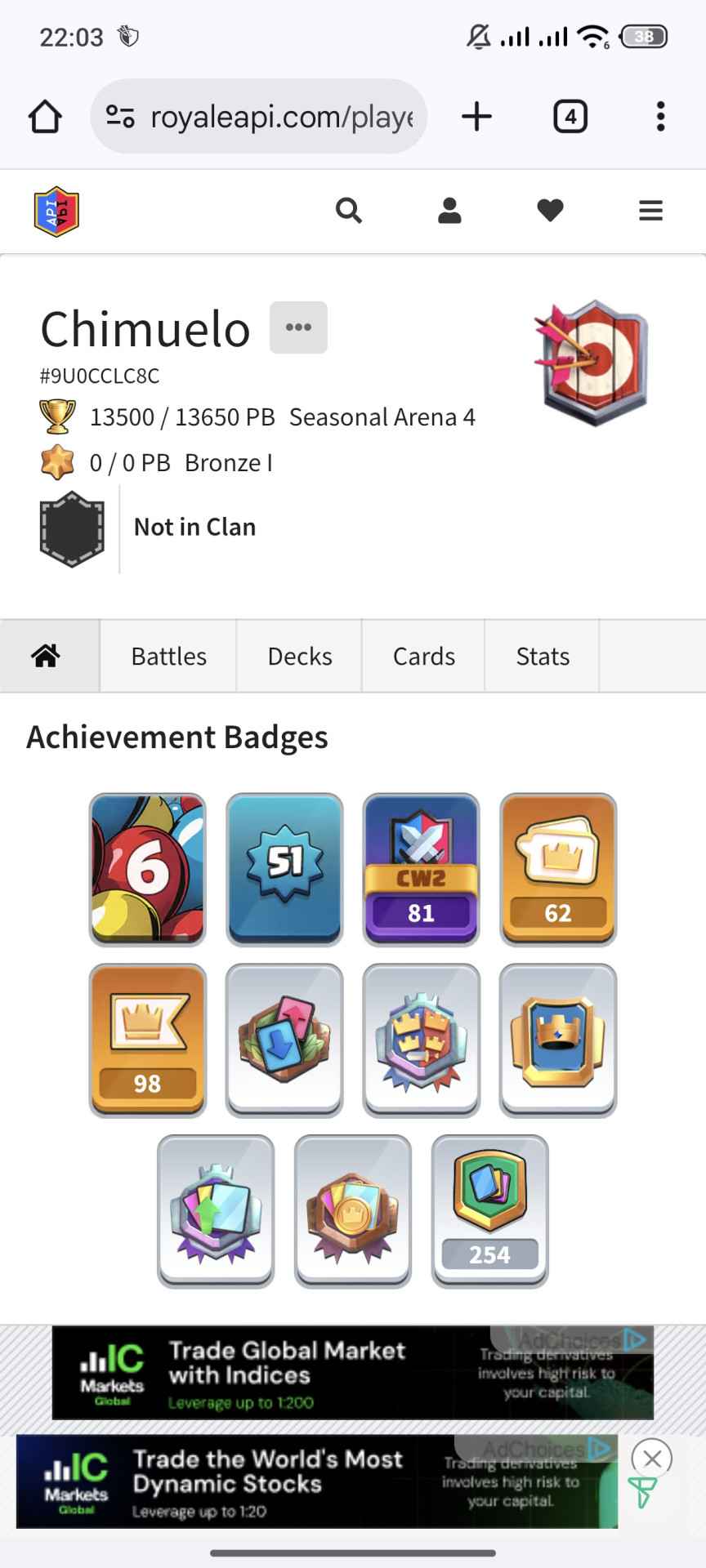Open a new browser tab
Viewport: 706px width, 1568px height.
click(476, 117)
